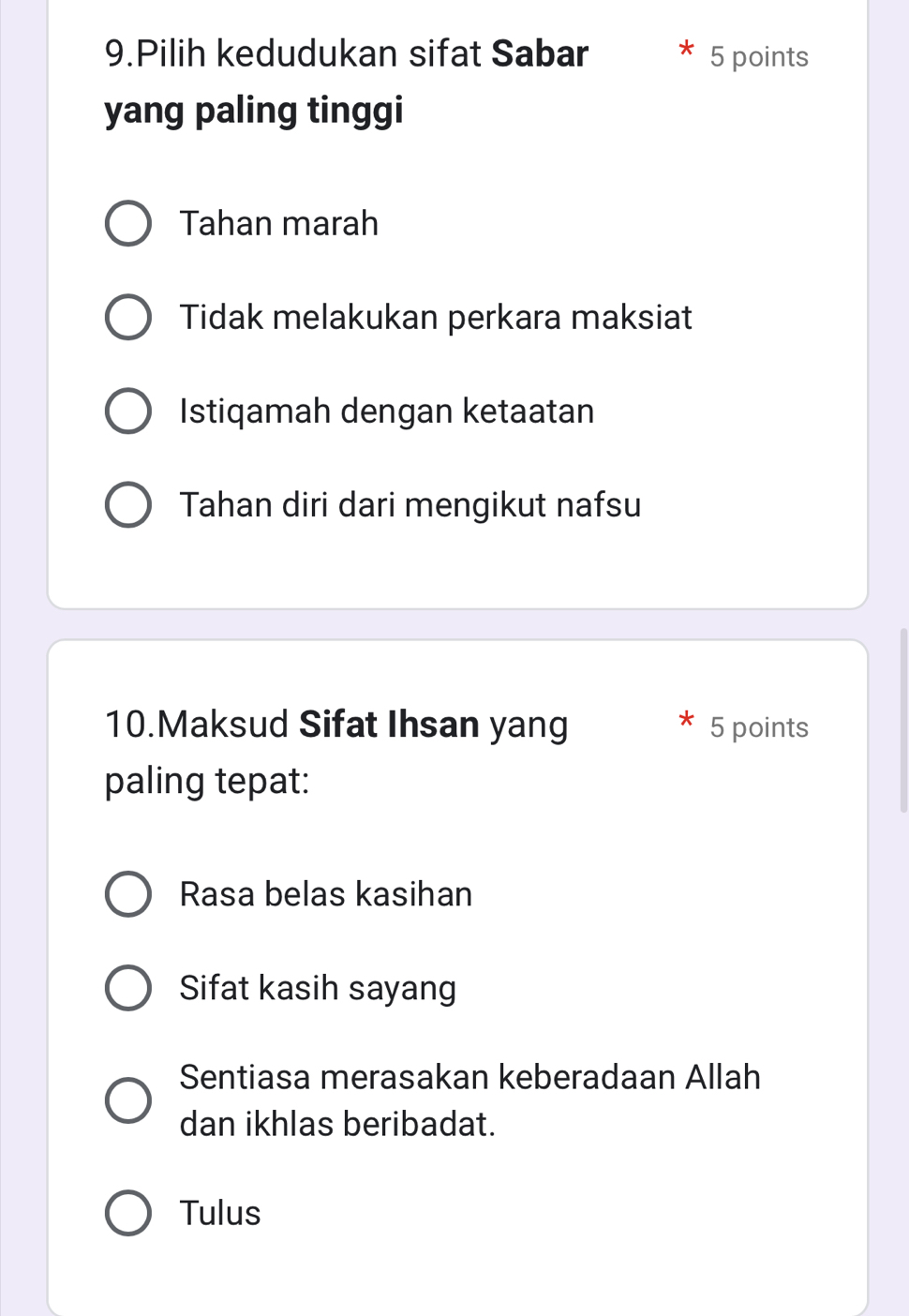Image resolution: width=909 pixels, height=1316 pixels.
Task: Choose "Sifat kasih sayang" in question 10
Action: click(x=127, y=987)
